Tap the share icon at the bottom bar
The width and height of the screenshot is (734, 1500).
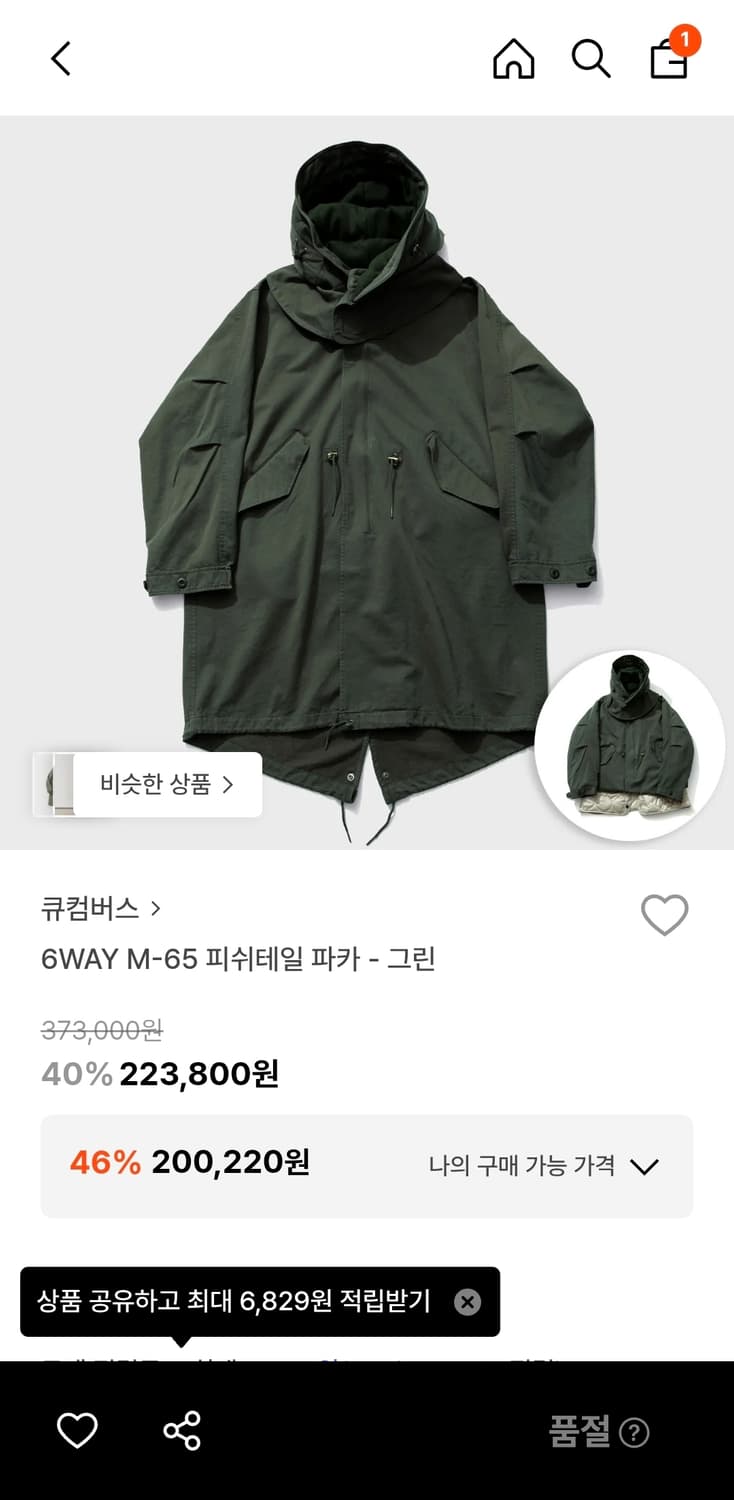[x=180, y=1432]
